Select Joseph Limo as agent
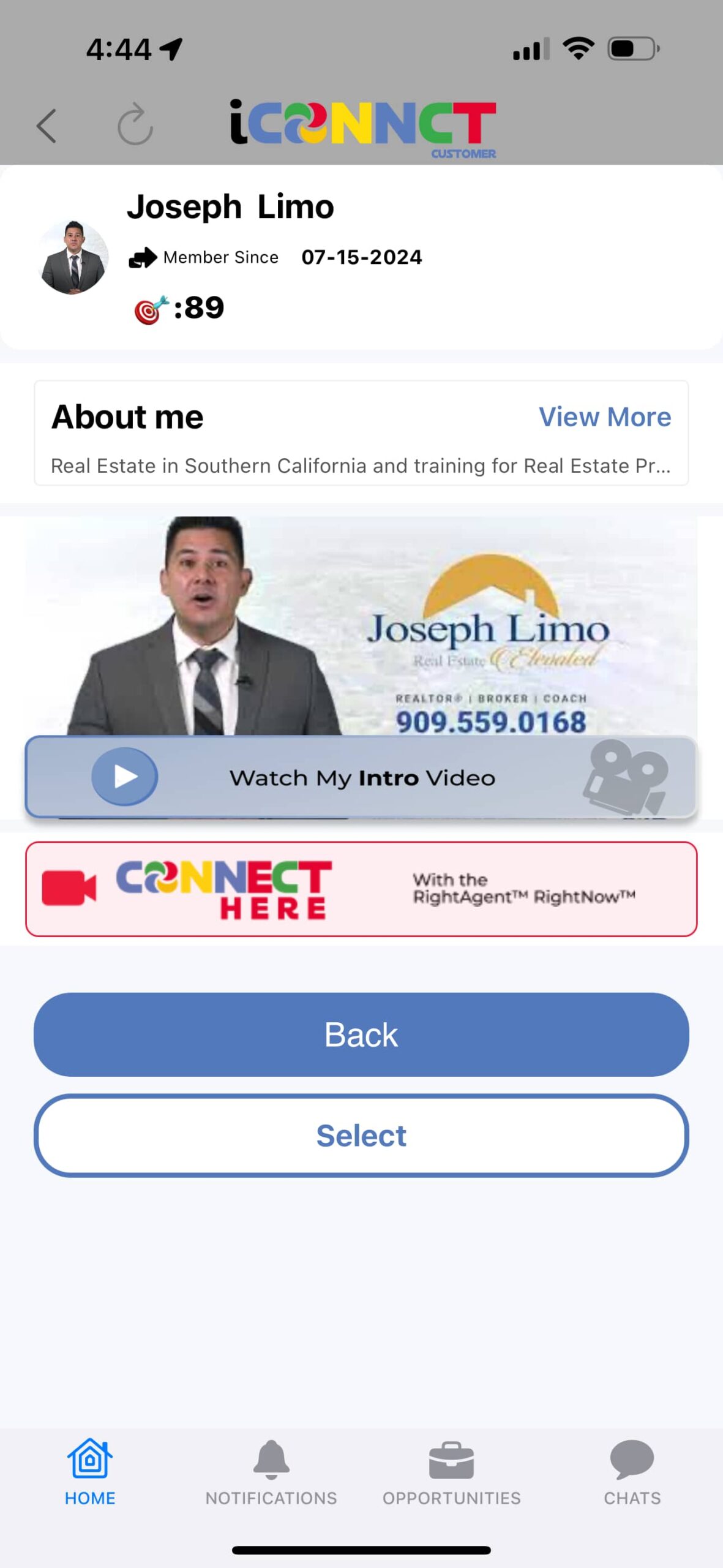Viewport: 723px width, 1568px height. pyautogui.click(x=361, y=1136)
